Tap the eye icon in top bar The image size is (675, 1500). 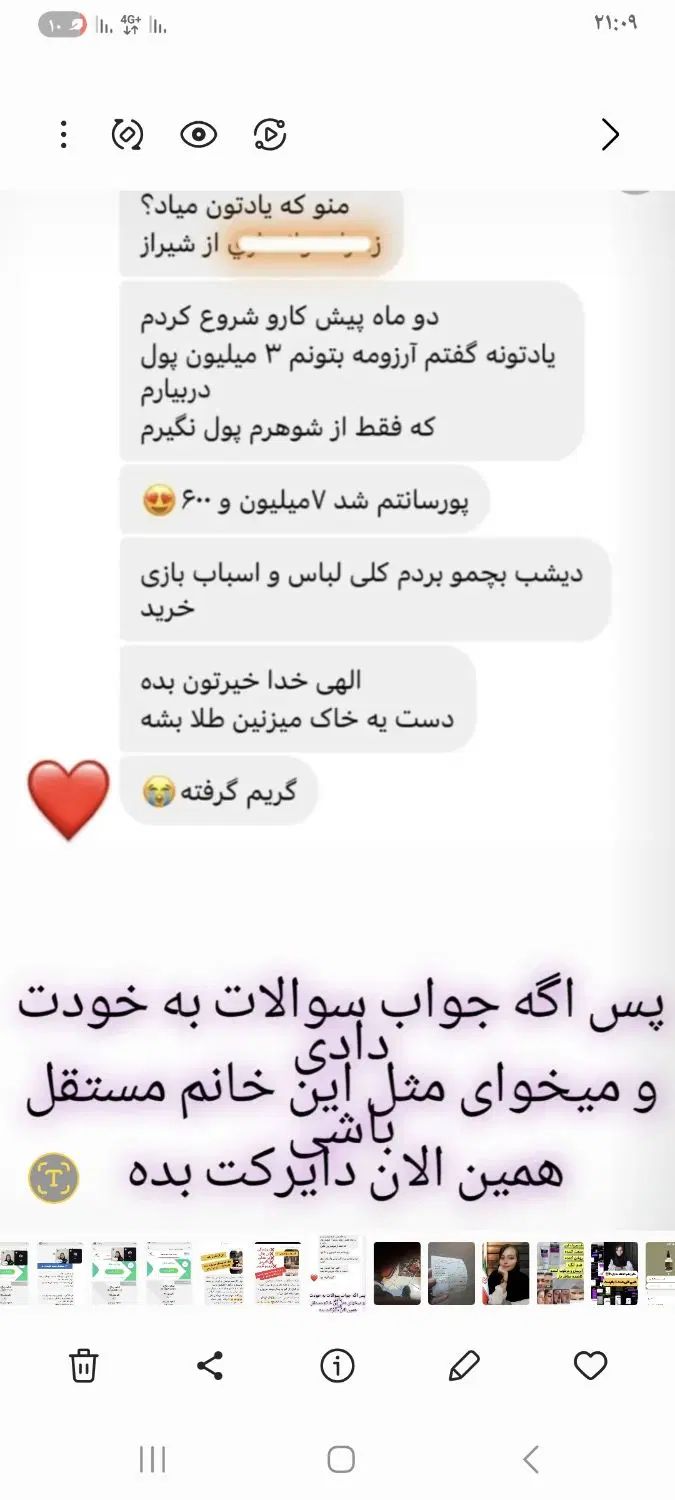pyautogui.click(x=199, y=135)
